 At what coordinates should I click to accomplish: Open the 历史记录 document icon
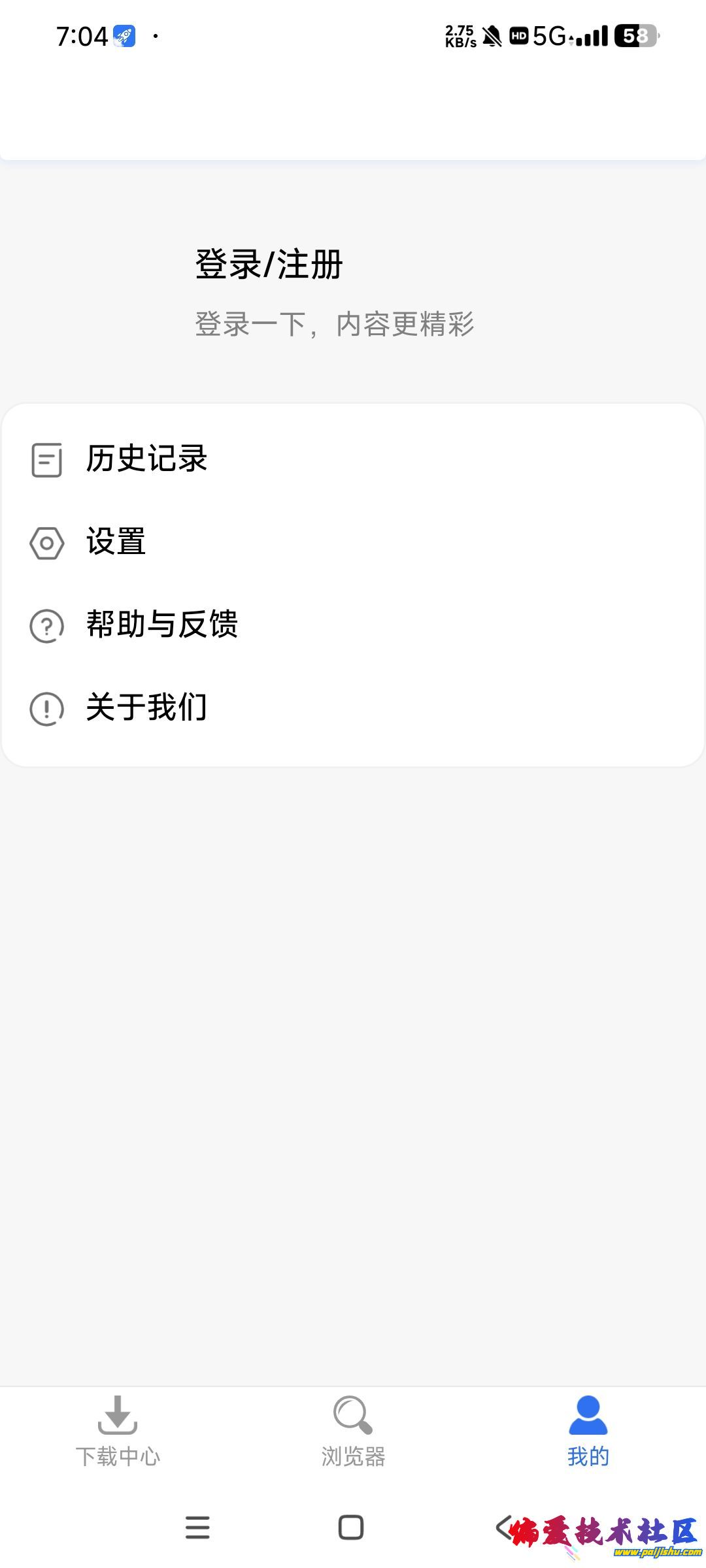click(46, 461)
